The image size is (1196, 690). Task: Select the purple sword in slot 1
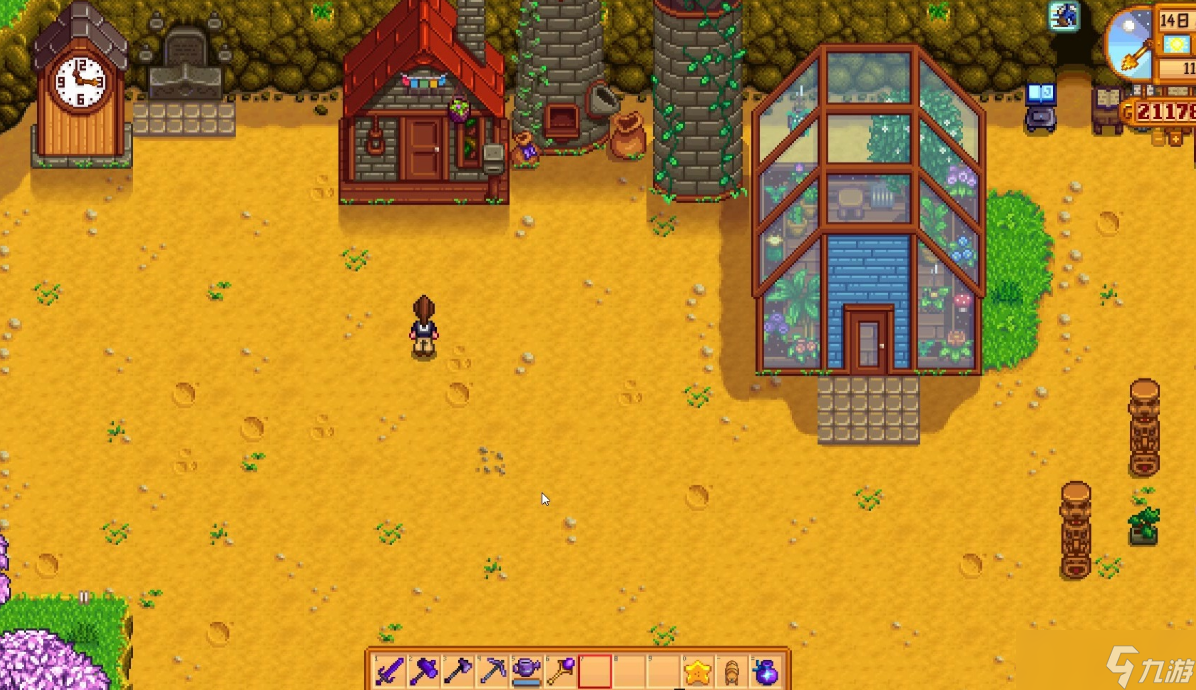click(390, 672)
